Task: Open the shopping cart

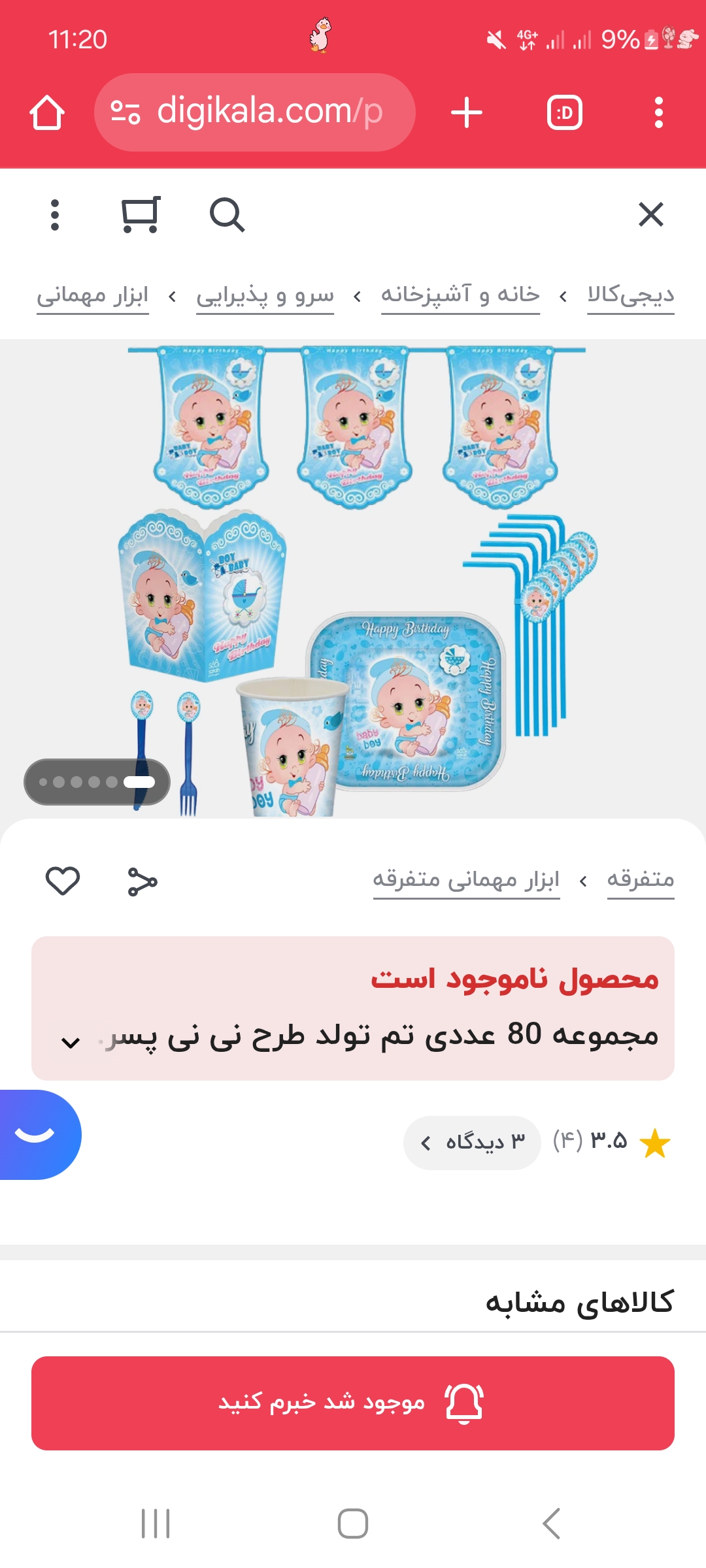Action: [141, 214]
